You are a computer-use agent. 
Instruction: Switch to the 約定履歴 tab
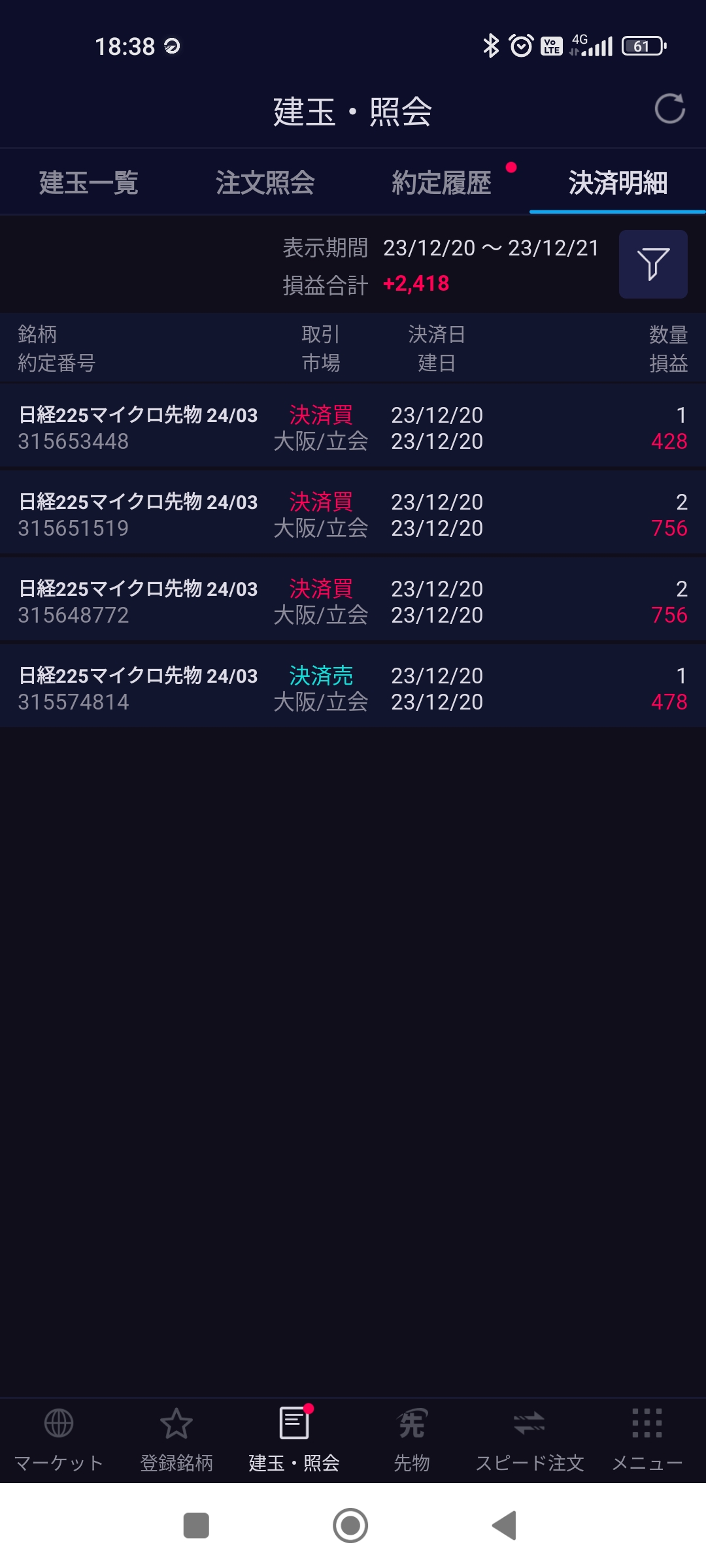[x=441, y=182]
